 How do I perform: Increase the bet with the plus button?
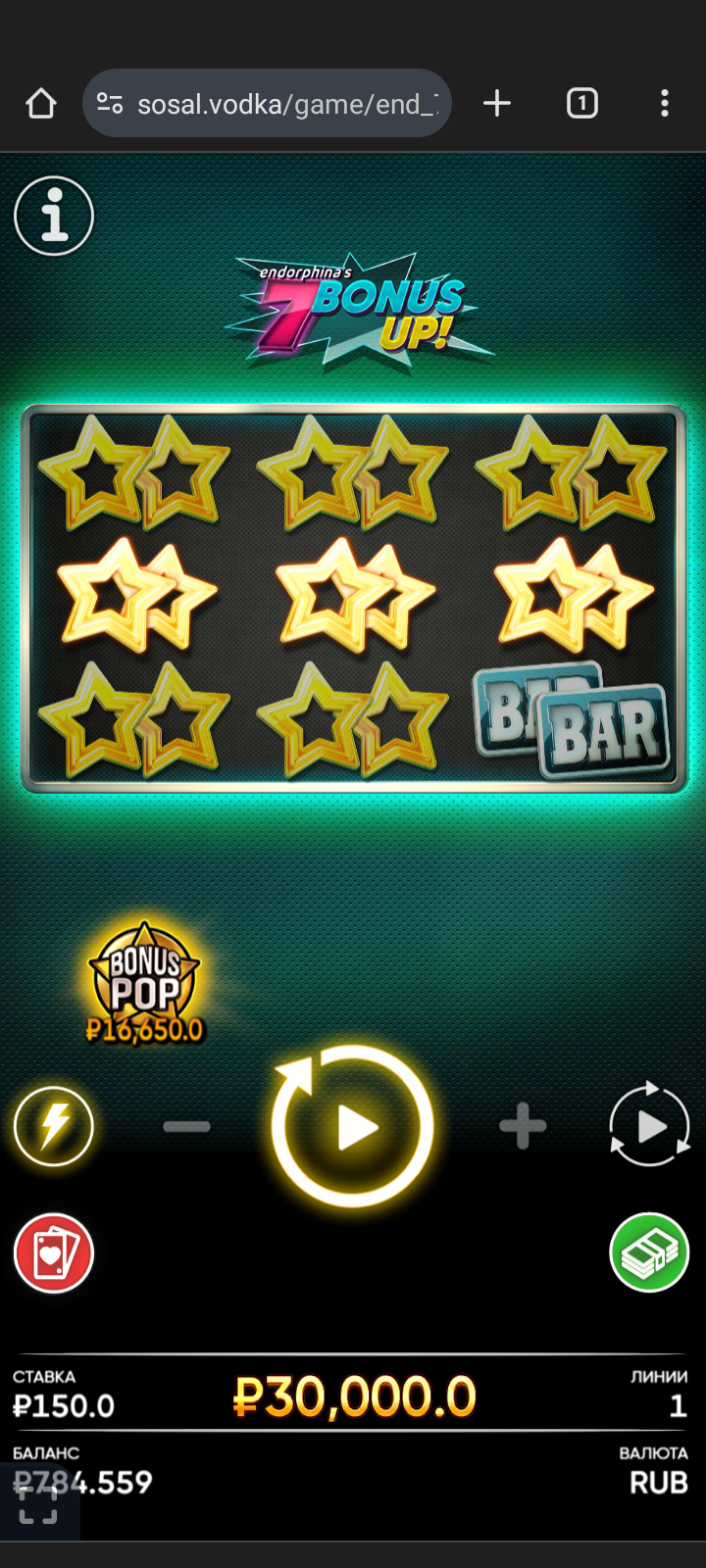click(x=523, y=1127)
